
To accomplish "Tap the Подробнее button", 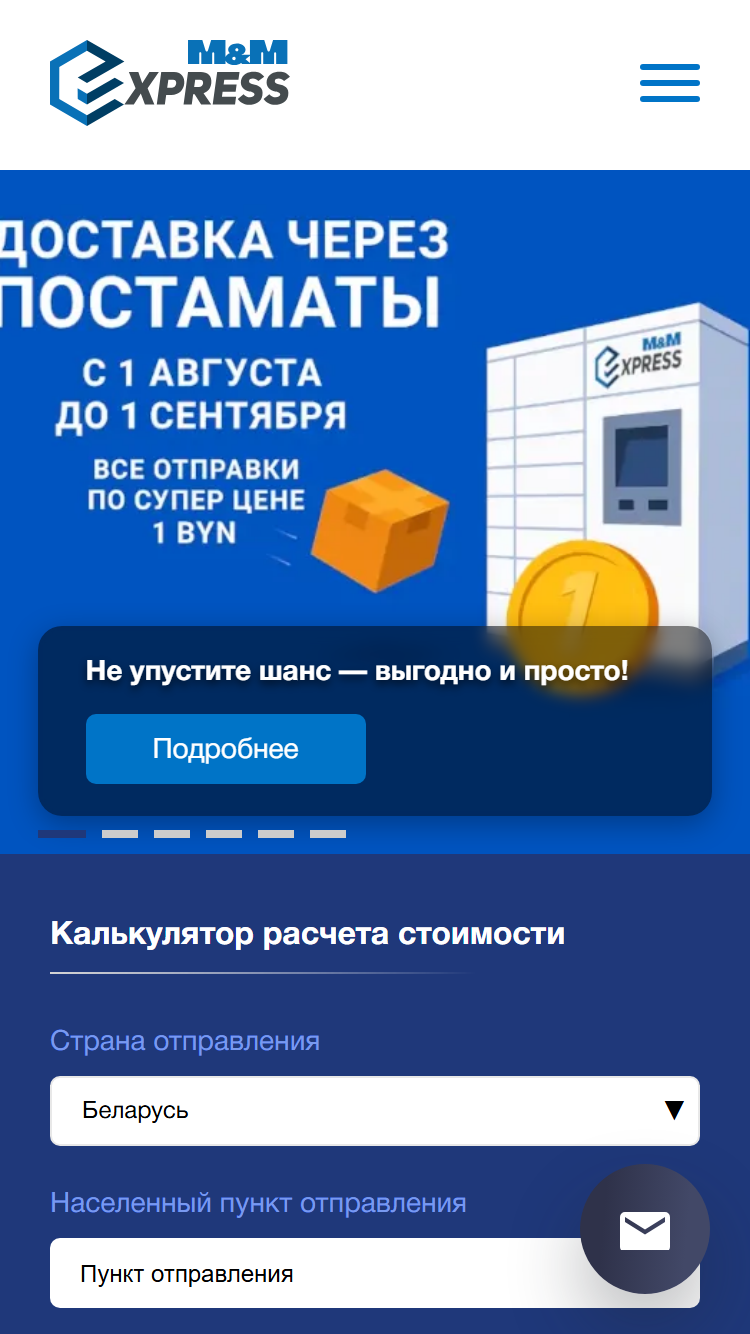I will pos(226,749).
